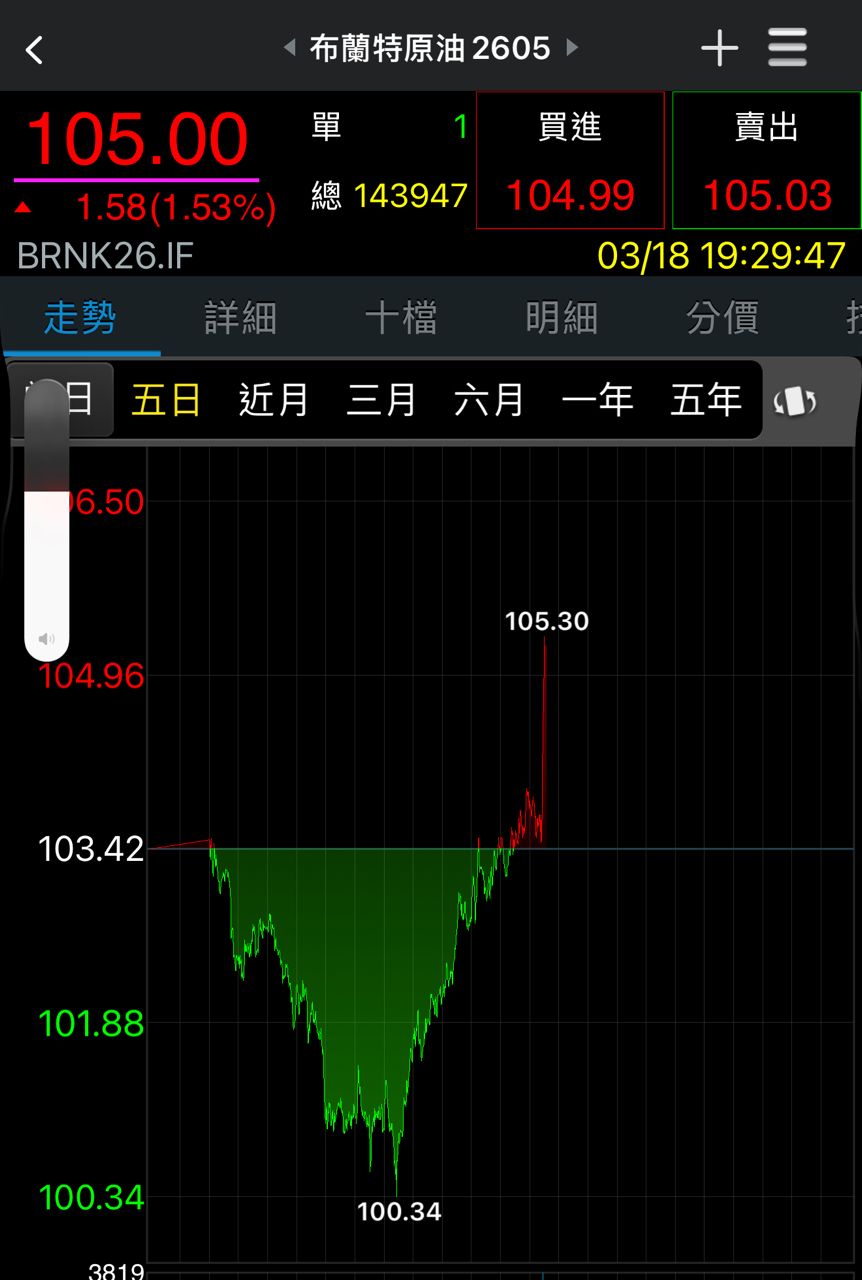Switch chart to 一年 one-year range
The image size is (862, 1280).
coord(598,401)
